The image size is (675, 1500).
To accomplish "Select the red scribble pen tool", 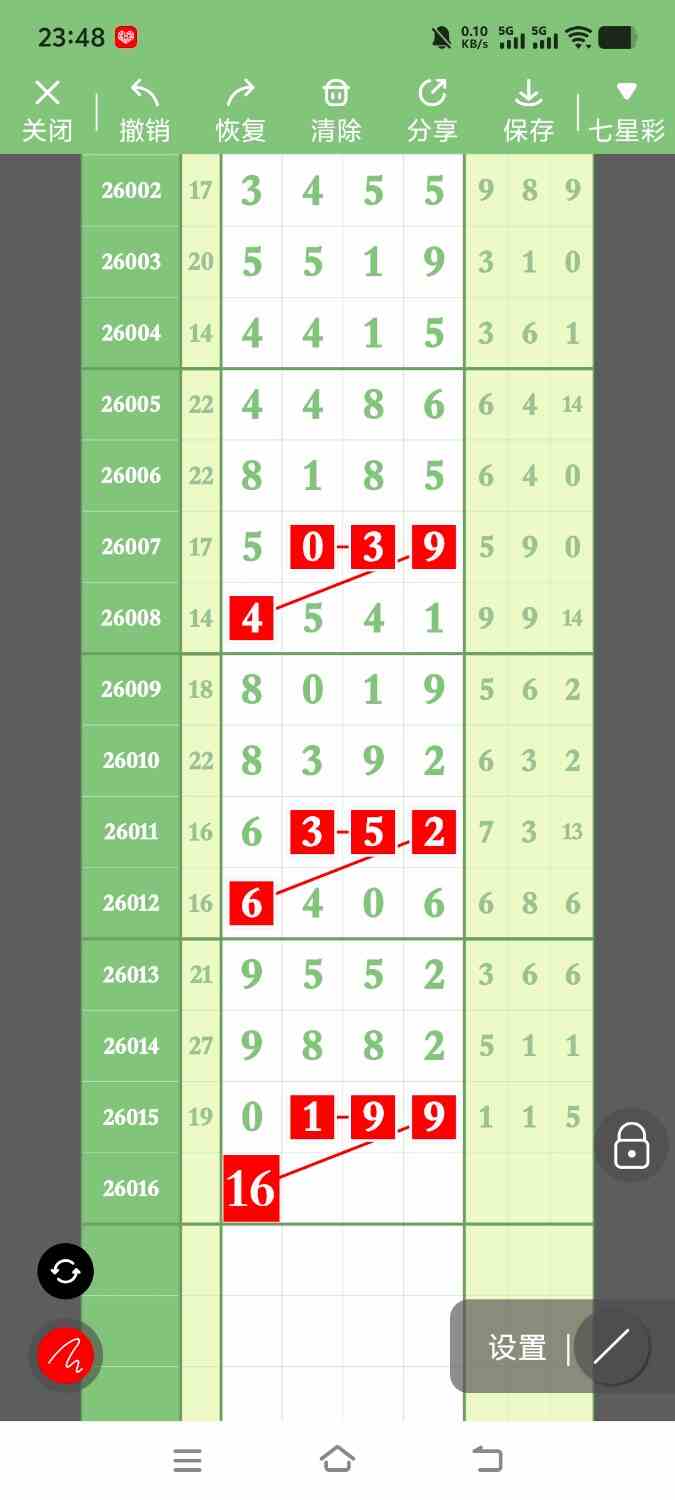I will tap(66, 1355).
